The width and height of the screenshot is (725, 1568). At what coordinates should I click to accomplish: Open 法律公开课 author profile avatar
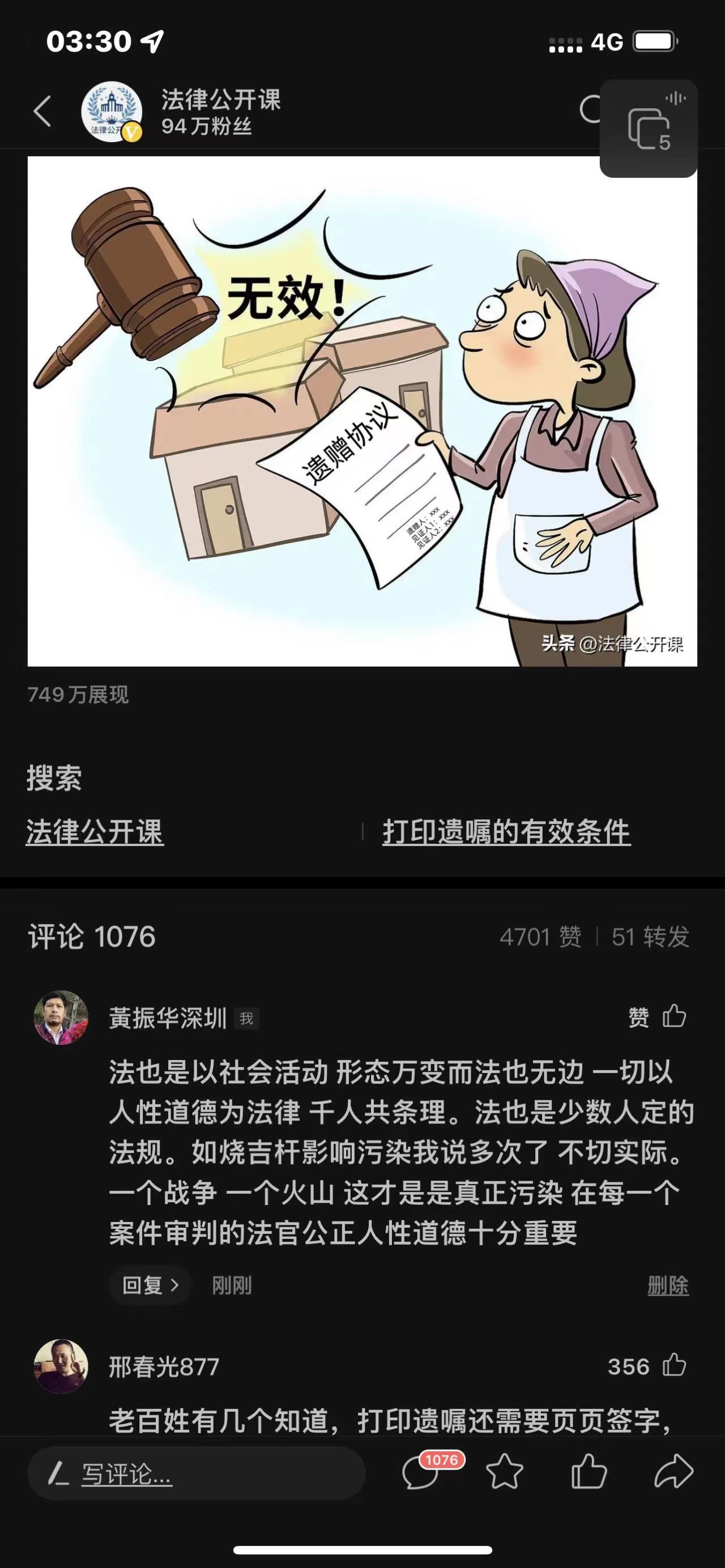(x=112, y=112)
